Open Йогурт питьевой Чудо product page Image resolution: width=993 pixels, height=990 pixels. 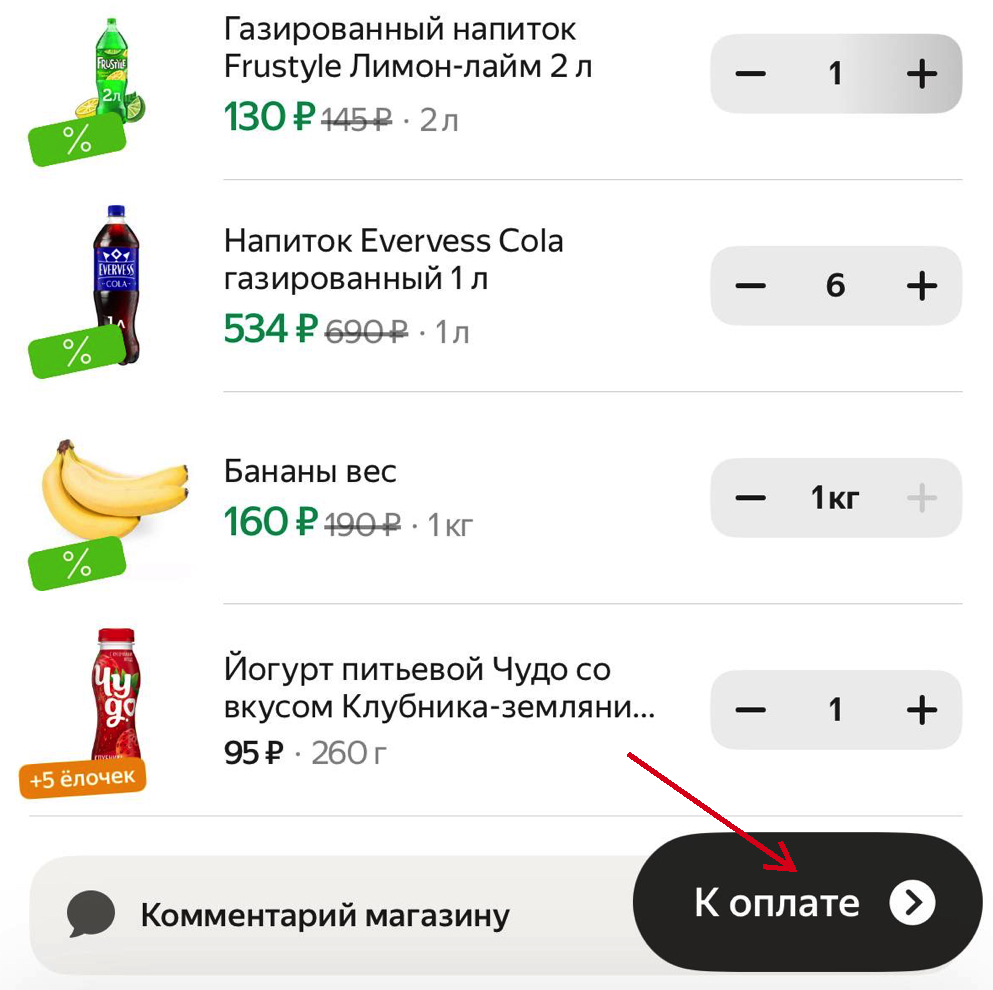[438, 688]
